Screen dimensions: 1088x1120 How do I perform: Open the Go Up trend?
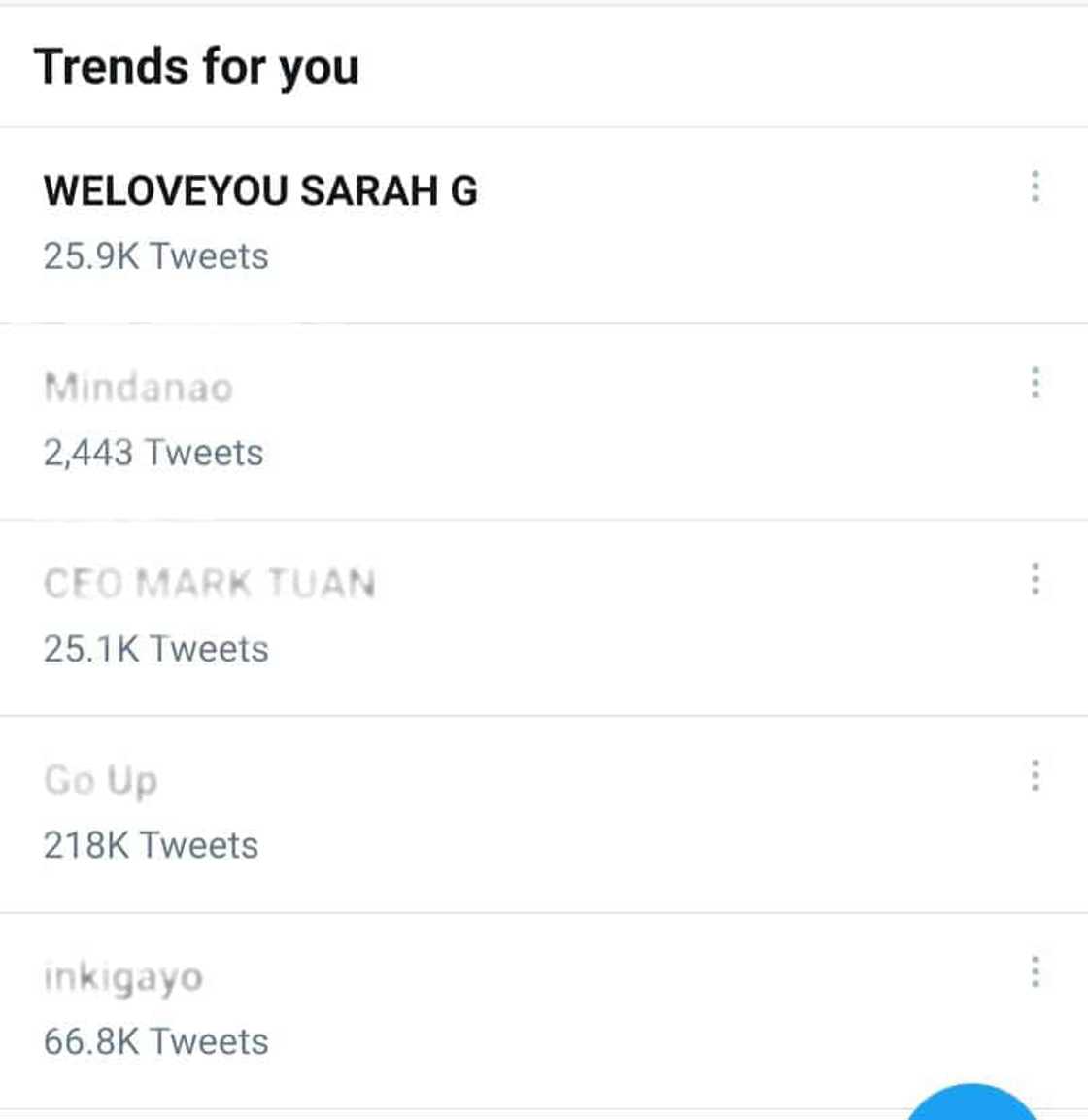coord(100,780)
